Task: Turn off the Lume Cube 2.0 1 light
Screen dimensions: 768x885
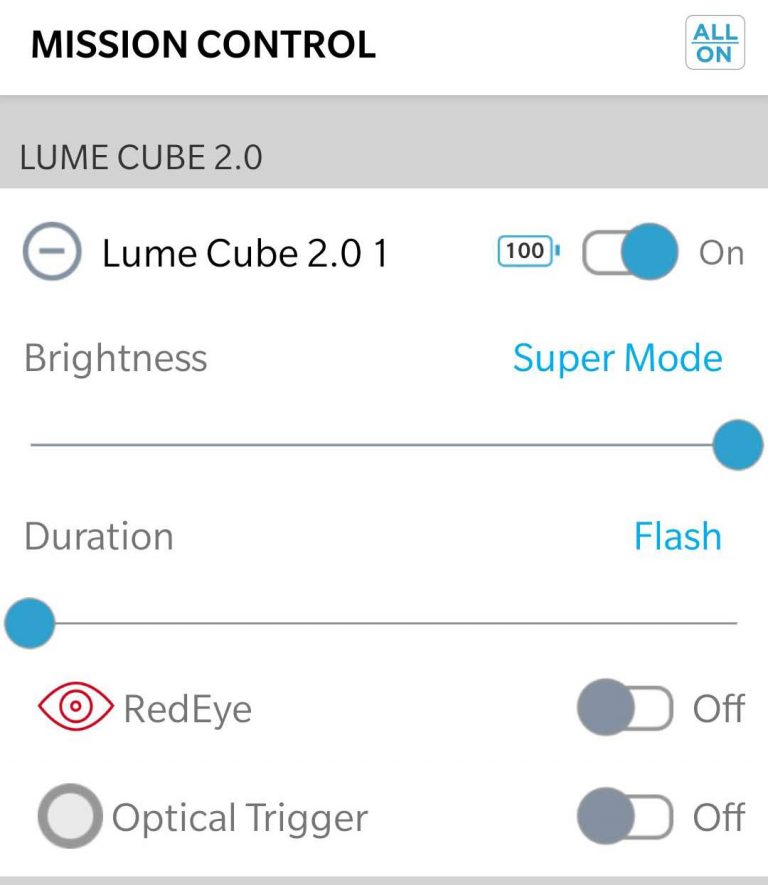Action: coord(630,253)
